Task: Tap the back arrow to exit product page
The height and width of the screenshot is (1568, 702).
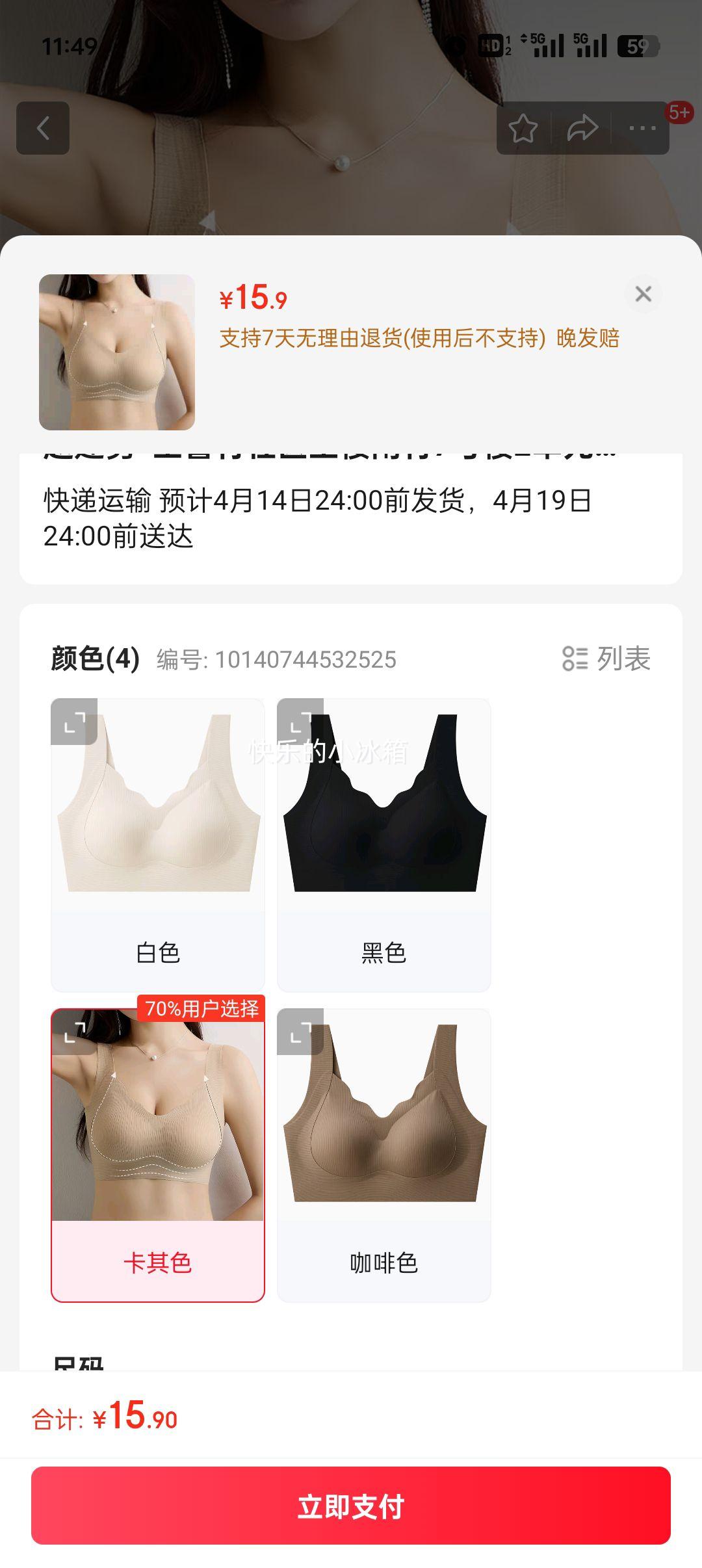Action: point(43,127)
